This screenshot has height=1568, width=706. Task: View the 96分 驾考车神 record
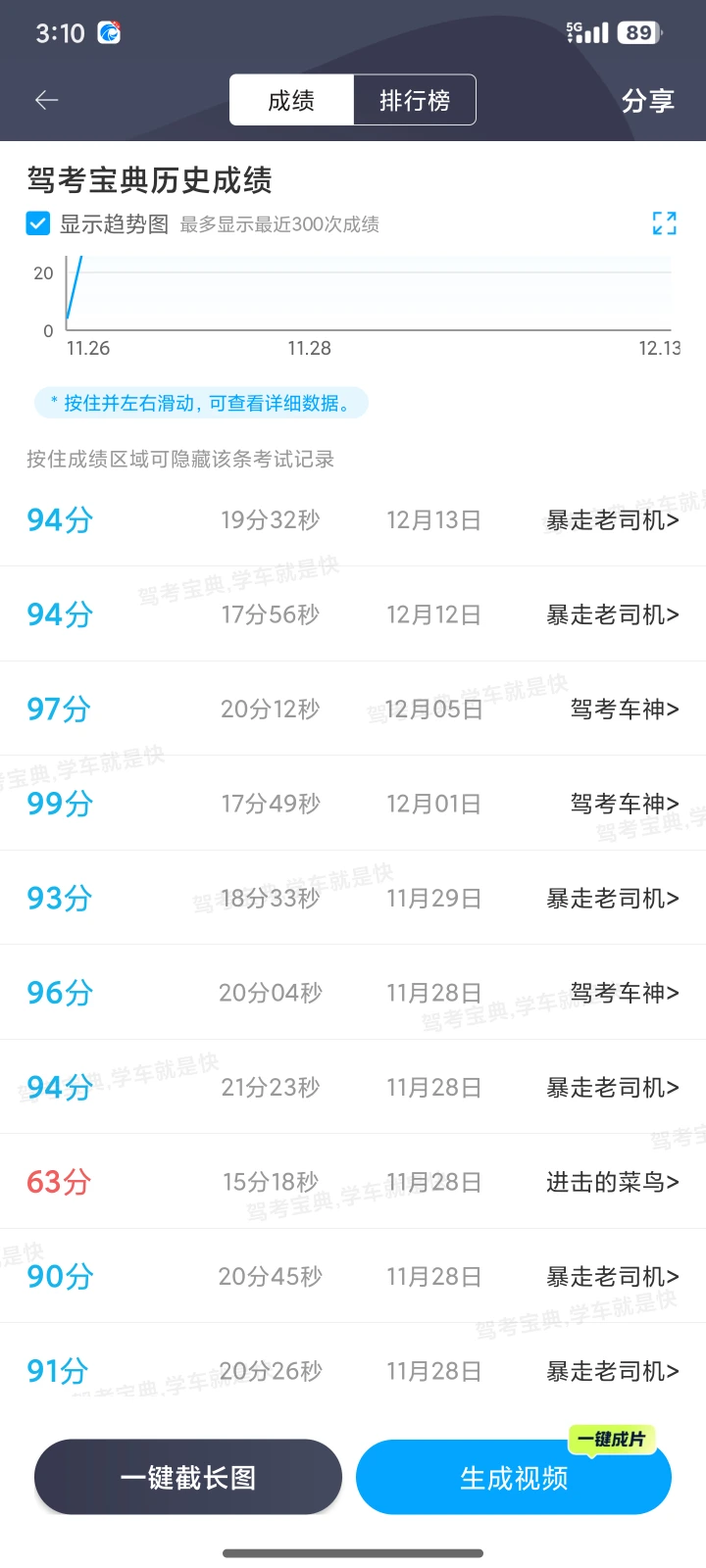(353, 993)
